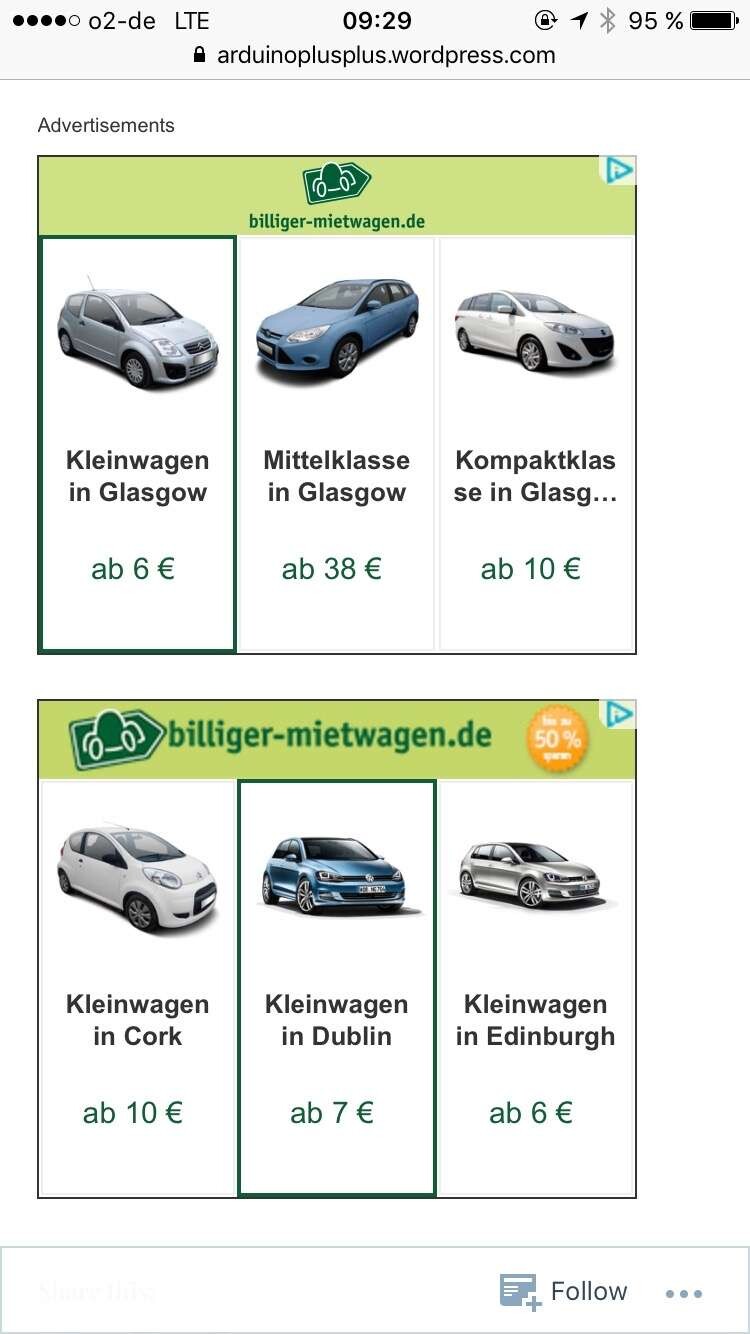Viewport: 750px width, 1334px height.
Task: Open the wide billiger-mietwagen.de banner with 50 % badge
Action: coord(337,740)
